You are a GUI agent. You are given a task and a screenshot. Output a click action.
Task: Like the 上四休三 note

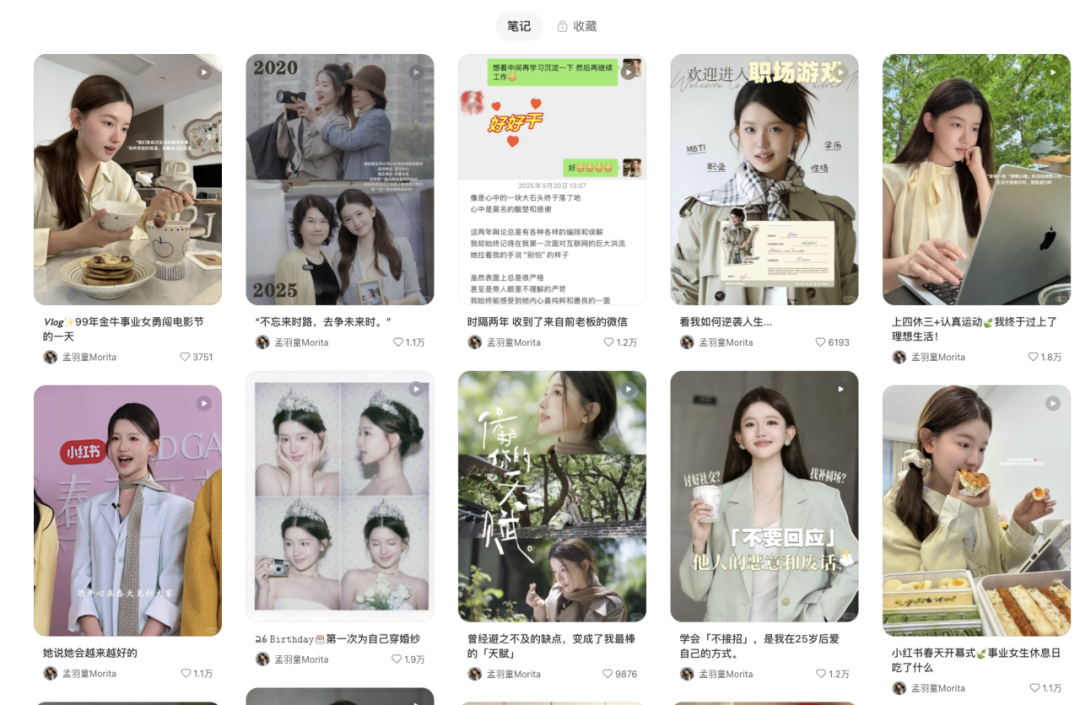pyautogui.click(x=1034, y=357)
